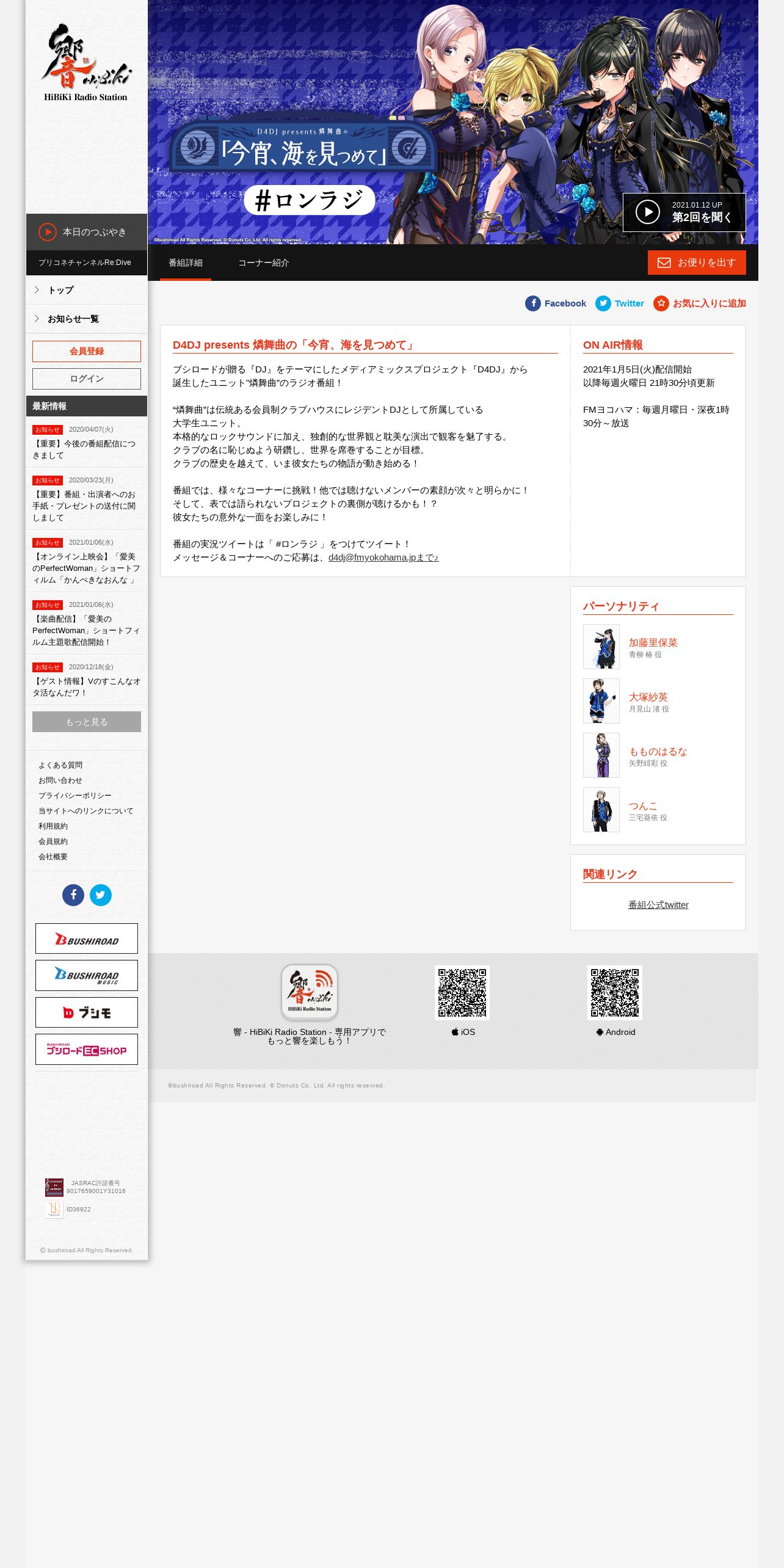Switch to the コーナー紹介 tab
Image resolution: width=784 pixels, height=1568 pixels.
pos(263,263)
